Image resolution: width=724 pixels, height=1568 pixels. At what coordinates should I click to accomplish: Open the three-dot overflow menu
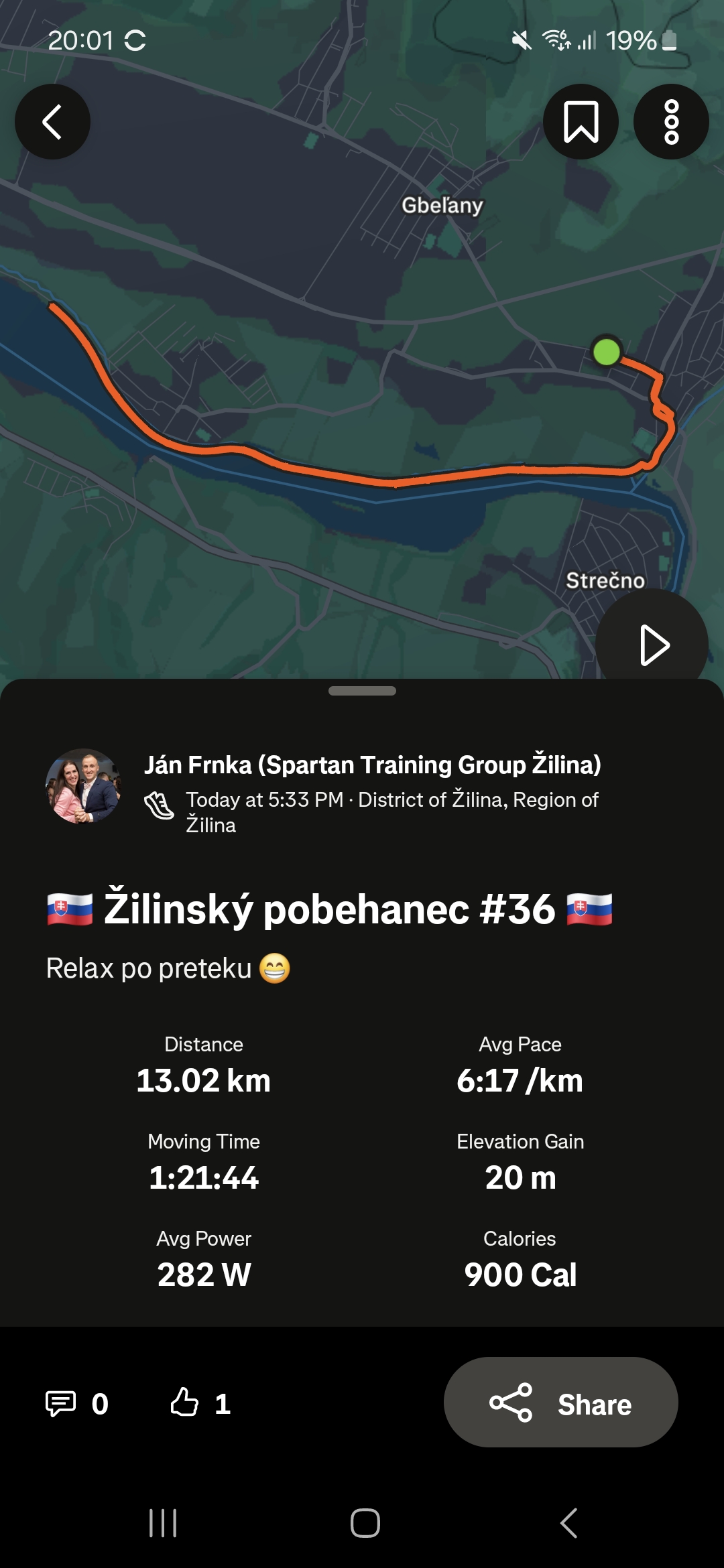point(671,121)
